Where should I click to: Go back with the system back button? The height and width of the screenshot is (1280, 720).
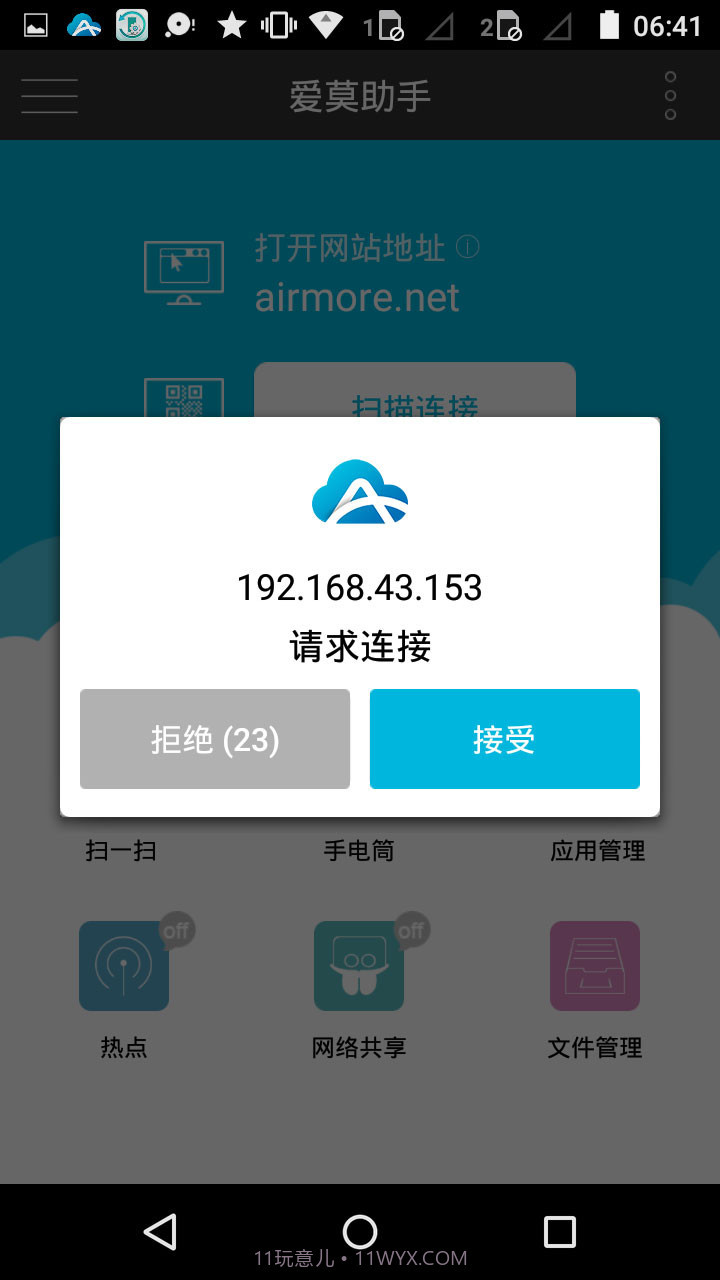pyautogui.click(x=160, y=1231)
